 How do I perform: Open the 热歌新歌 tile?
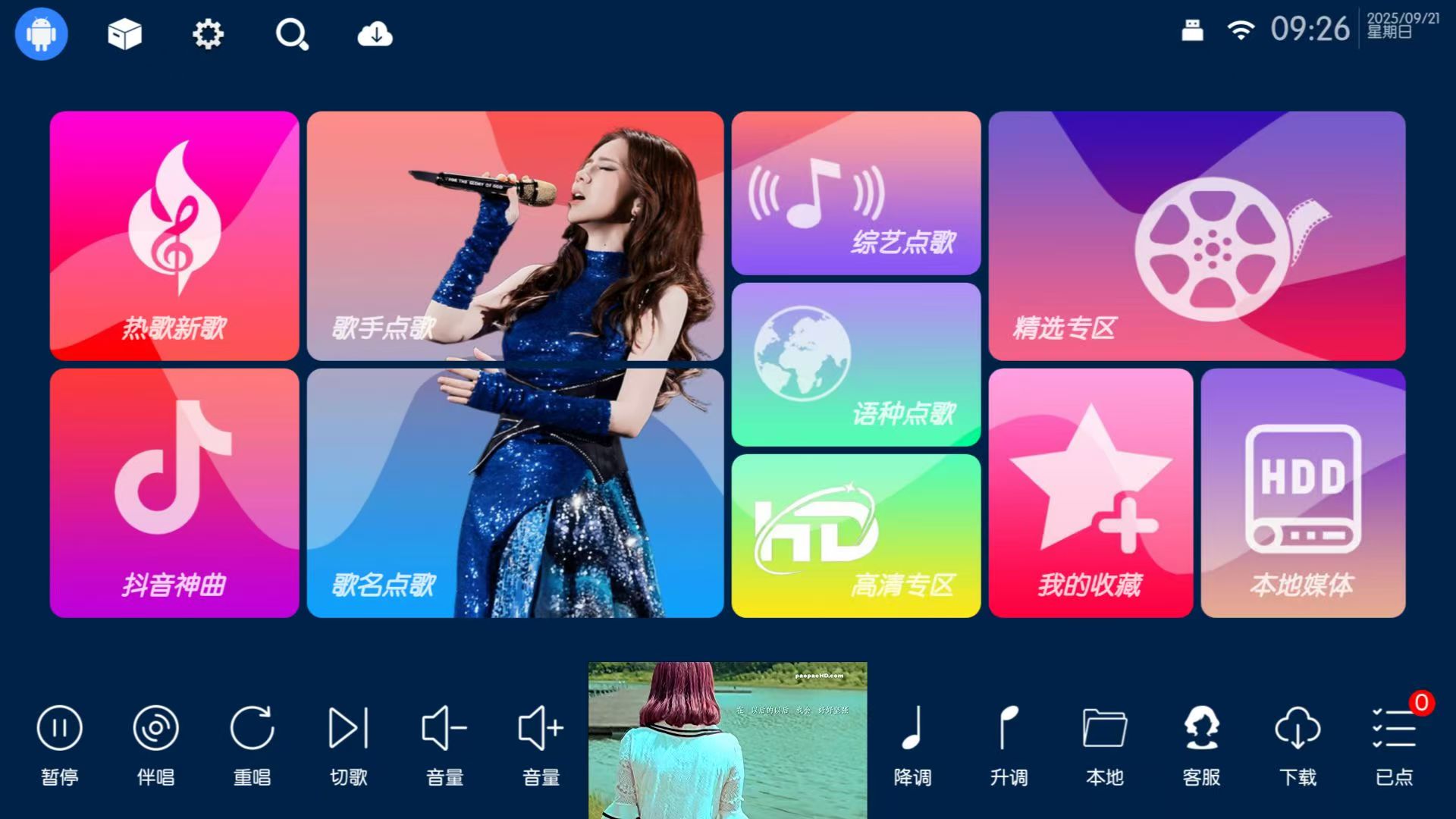tap(174, 236)
